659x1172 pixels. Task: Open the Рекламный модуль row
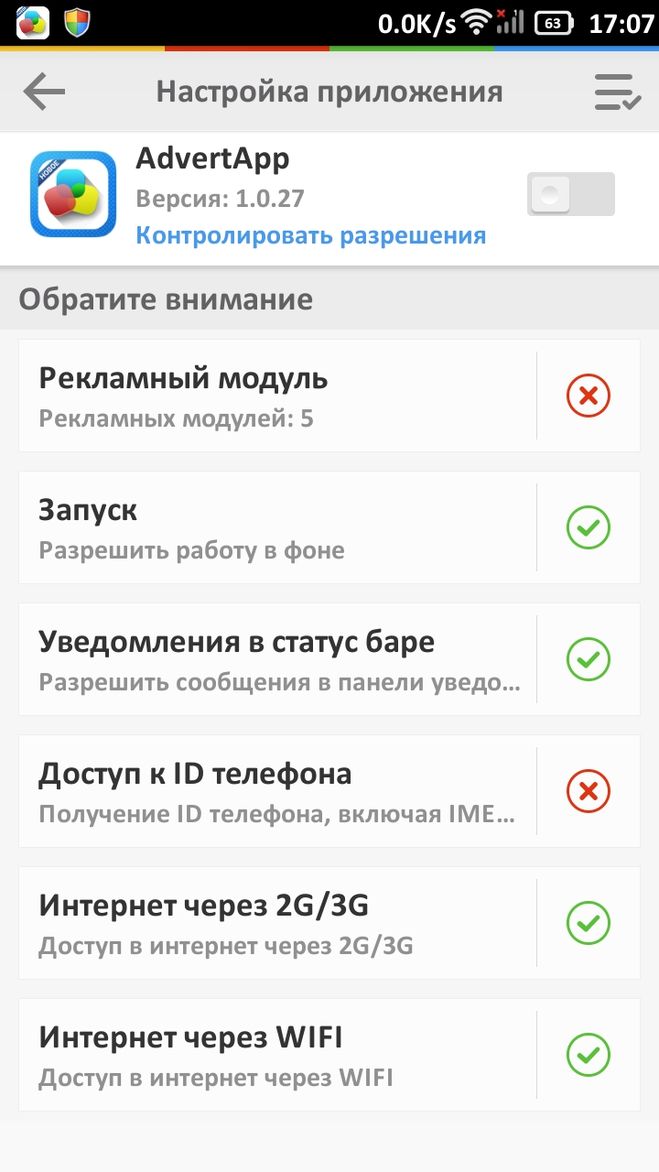coord(277,395)
